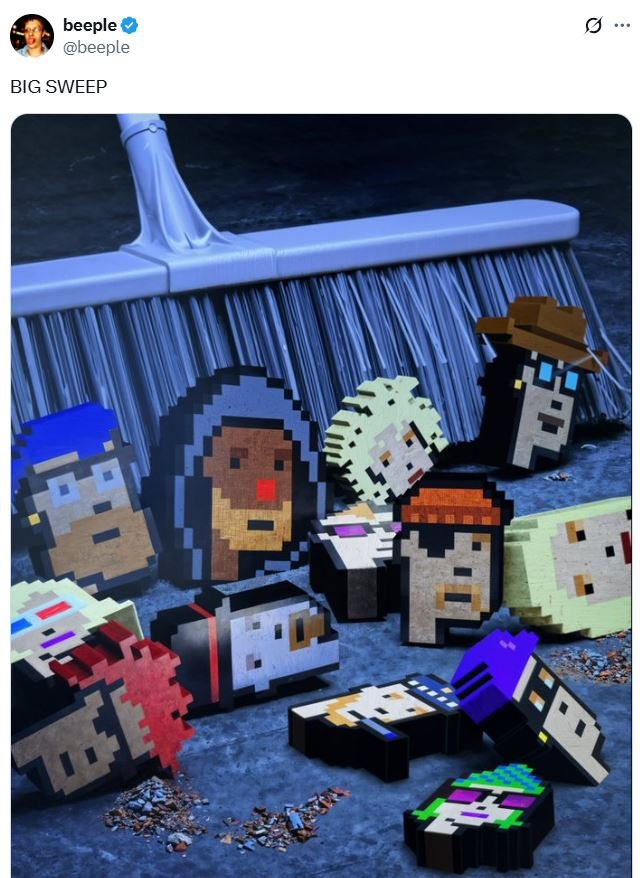Tap the Grok icon on beeple's post
This screenshot has height=878, width=640.
coord(593,26)
